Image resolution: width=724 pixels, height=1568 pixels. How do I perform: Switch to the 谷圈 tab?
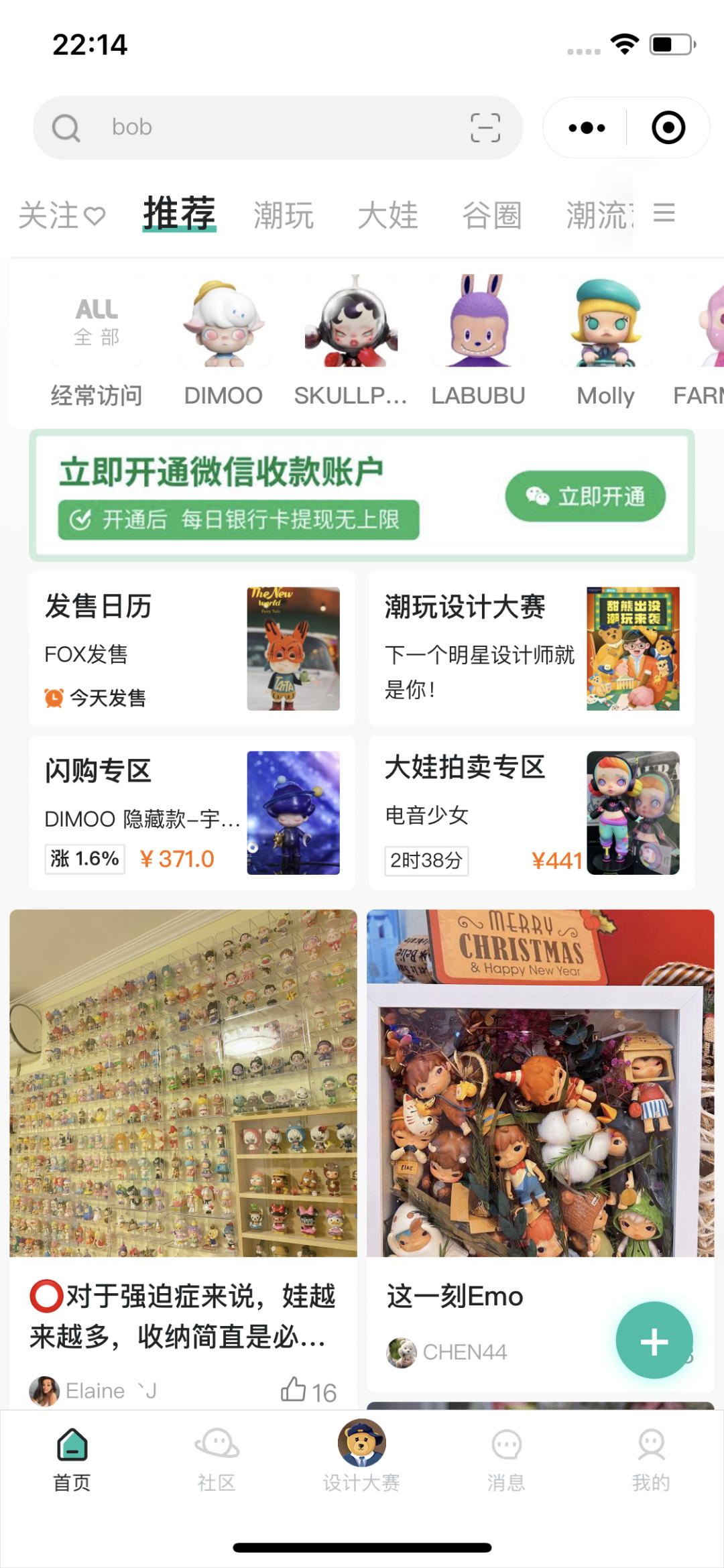point(492,215)
